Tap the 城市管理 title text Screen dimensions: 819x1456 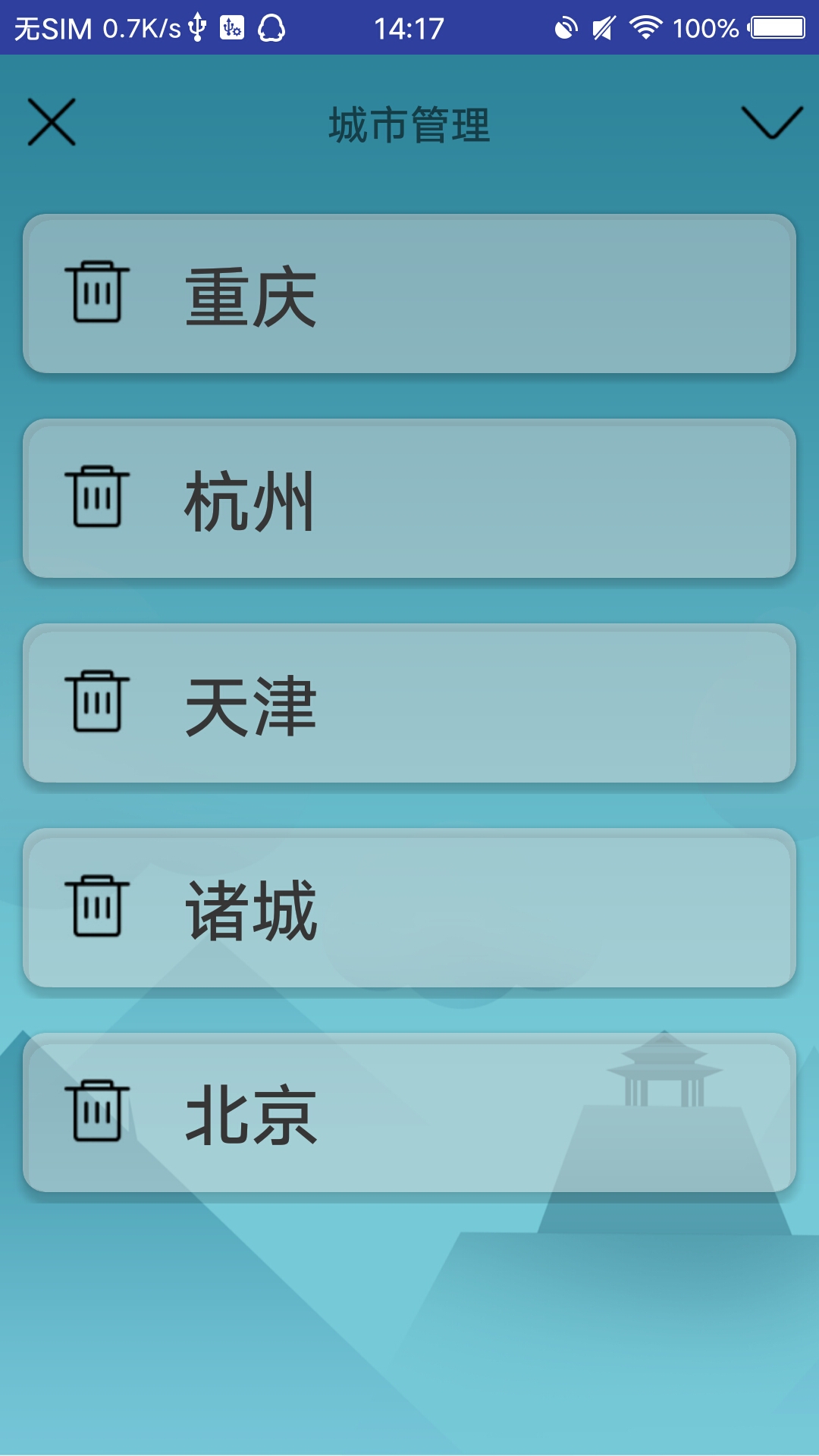click(409, 123)
